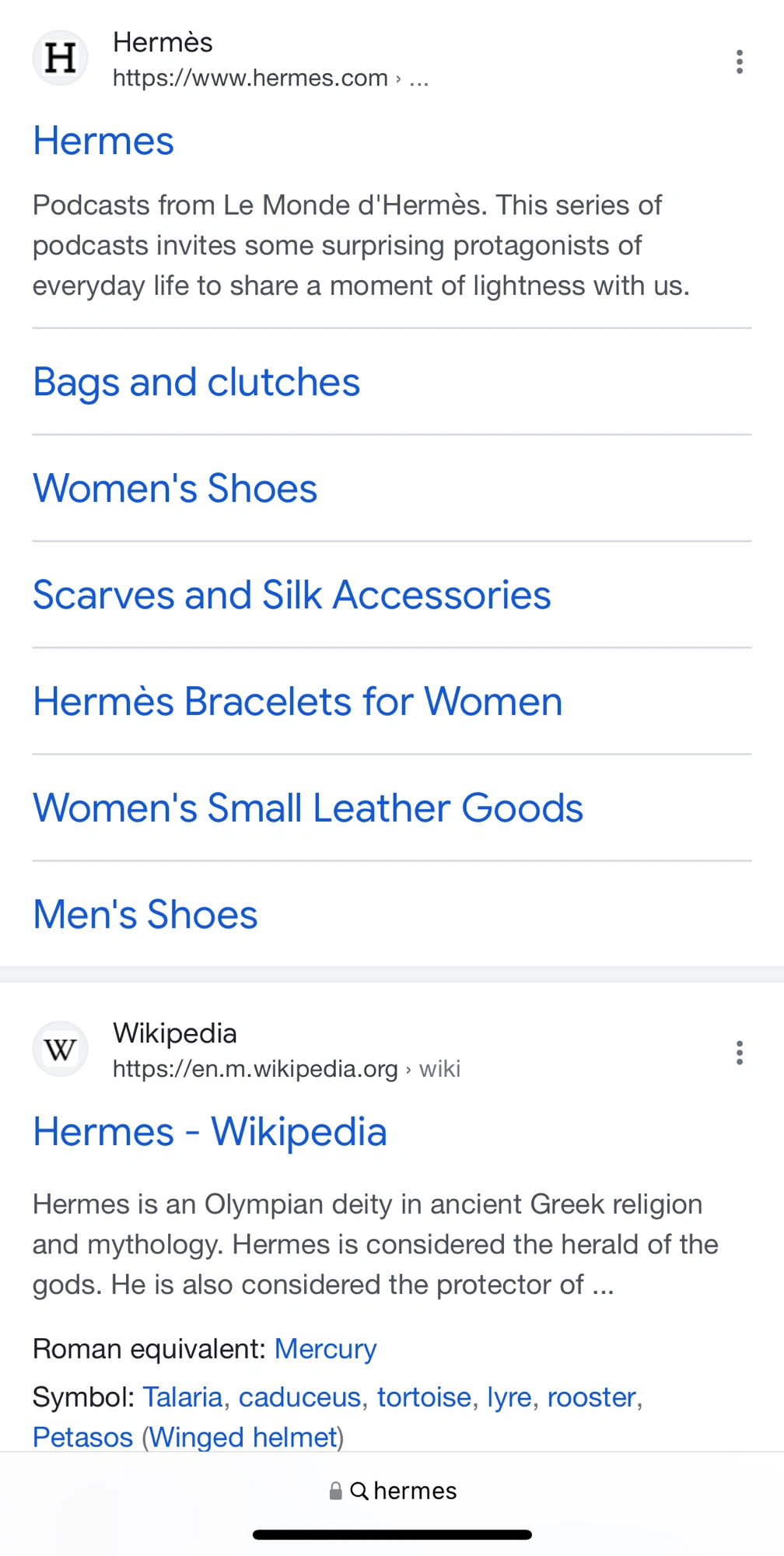Image resolution: width=784 pixels, height=1556 pixels.
Task: Open the Talaria link
Action: point(183,1397)
